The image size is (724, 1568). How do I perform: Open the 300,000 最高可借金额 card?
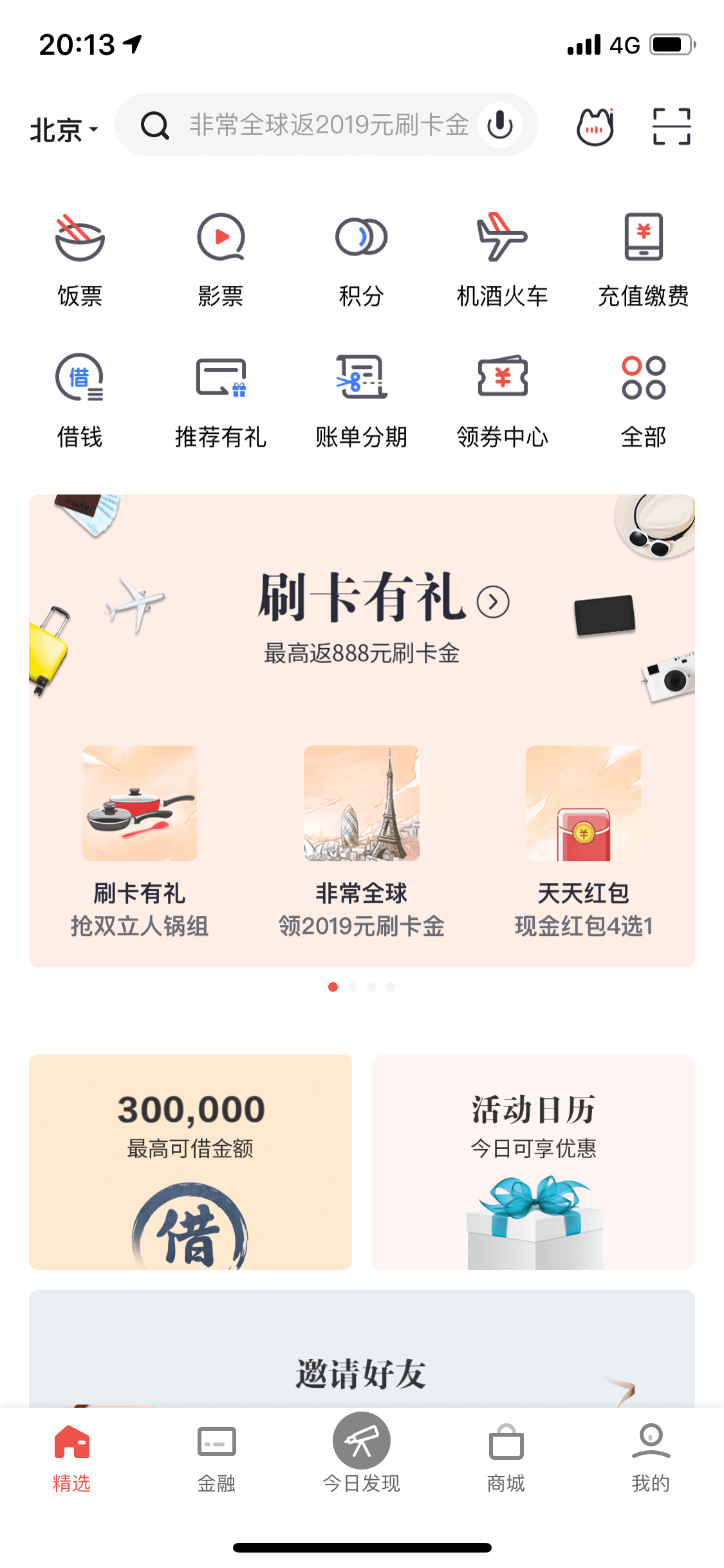190,1161
